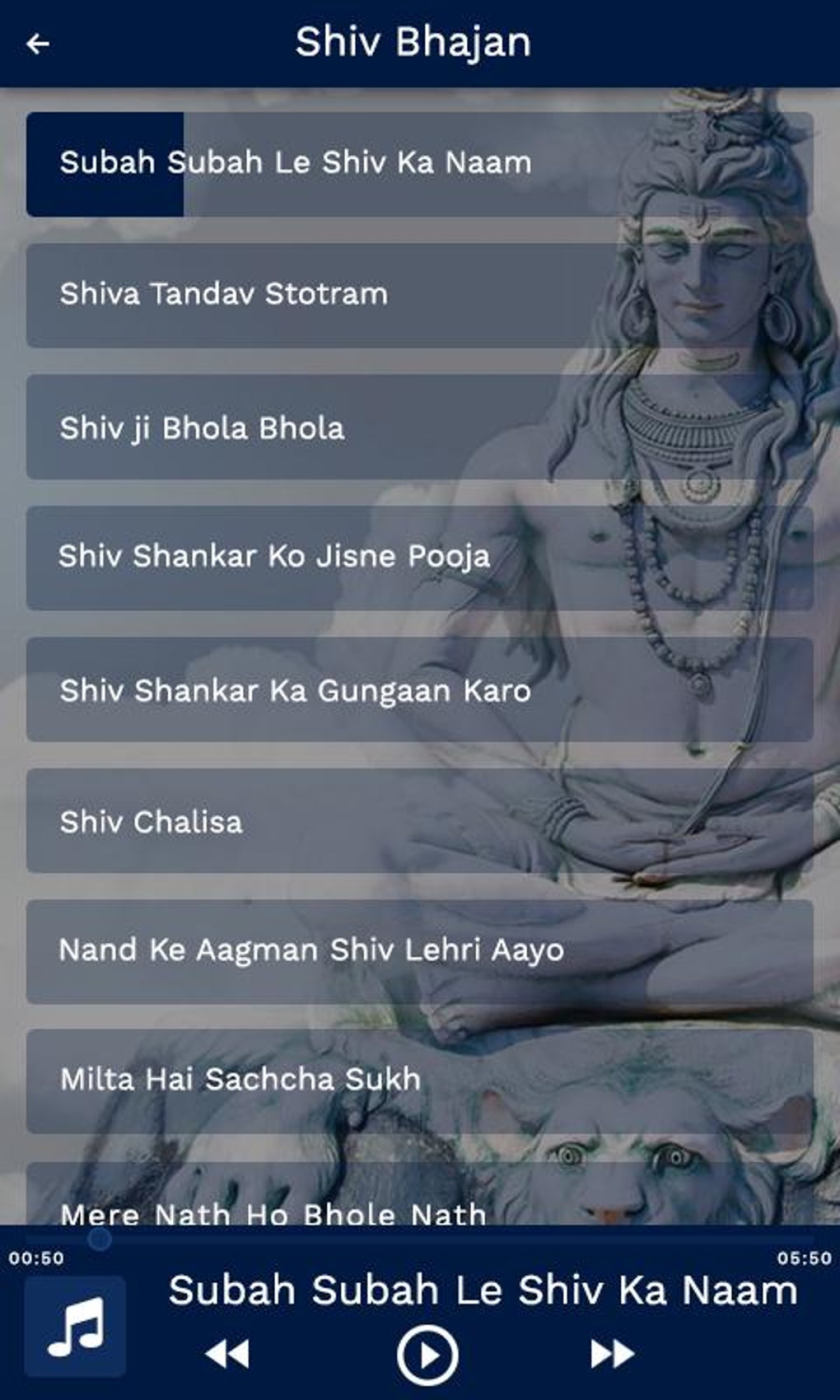
Task: Play Nand Ke Aagman Shiv Lehri Aayo
Action: tap(419, 951)
